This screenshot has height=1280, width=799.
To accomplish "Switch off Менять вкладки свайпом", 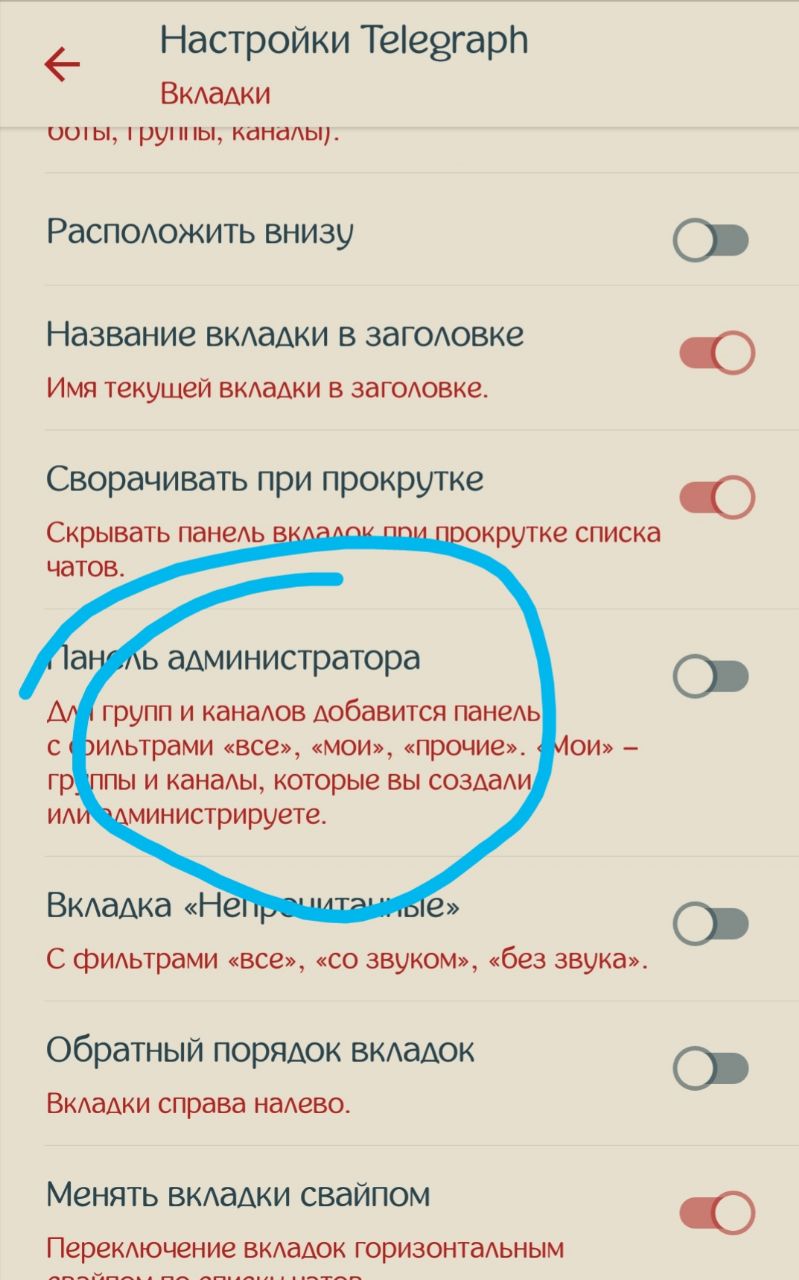I will [716, 1212].
